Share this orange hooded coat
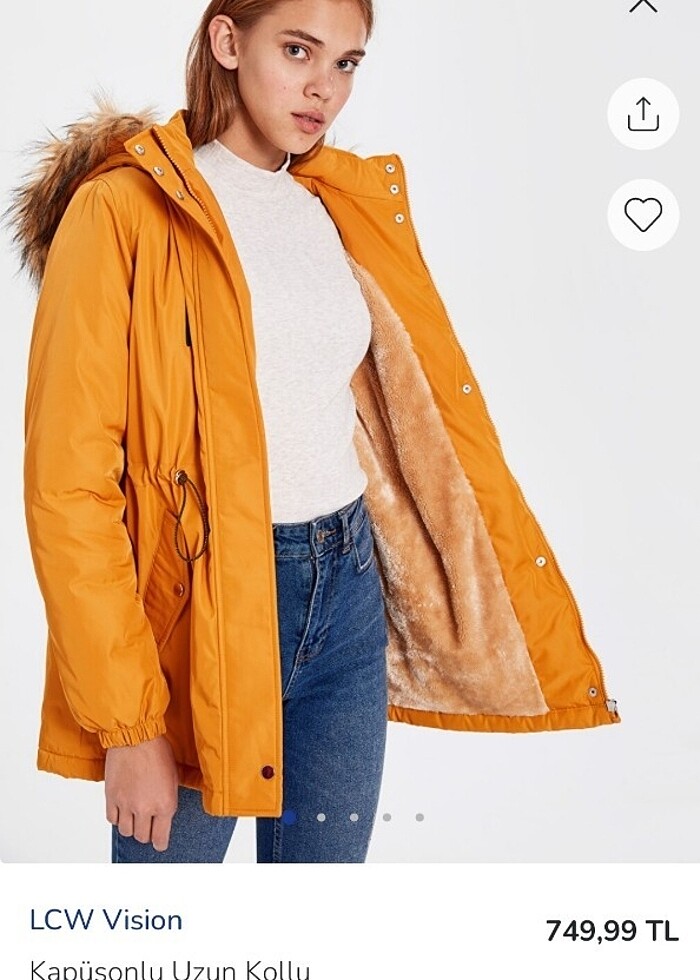The height and width of the screenshot is (980, 700). (643, 114)
